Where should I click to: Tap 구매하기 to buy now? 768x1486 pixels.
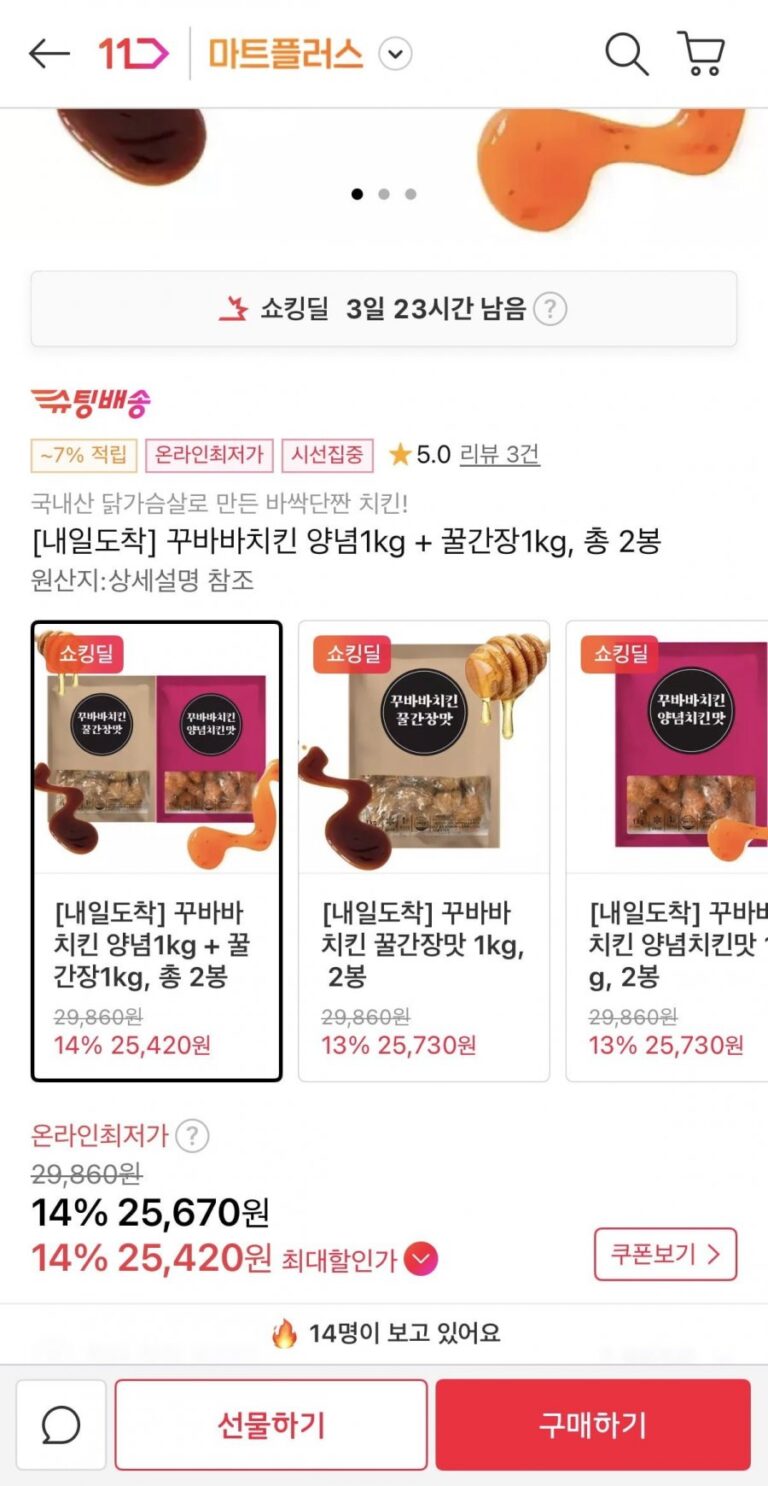click(593, 1425)
